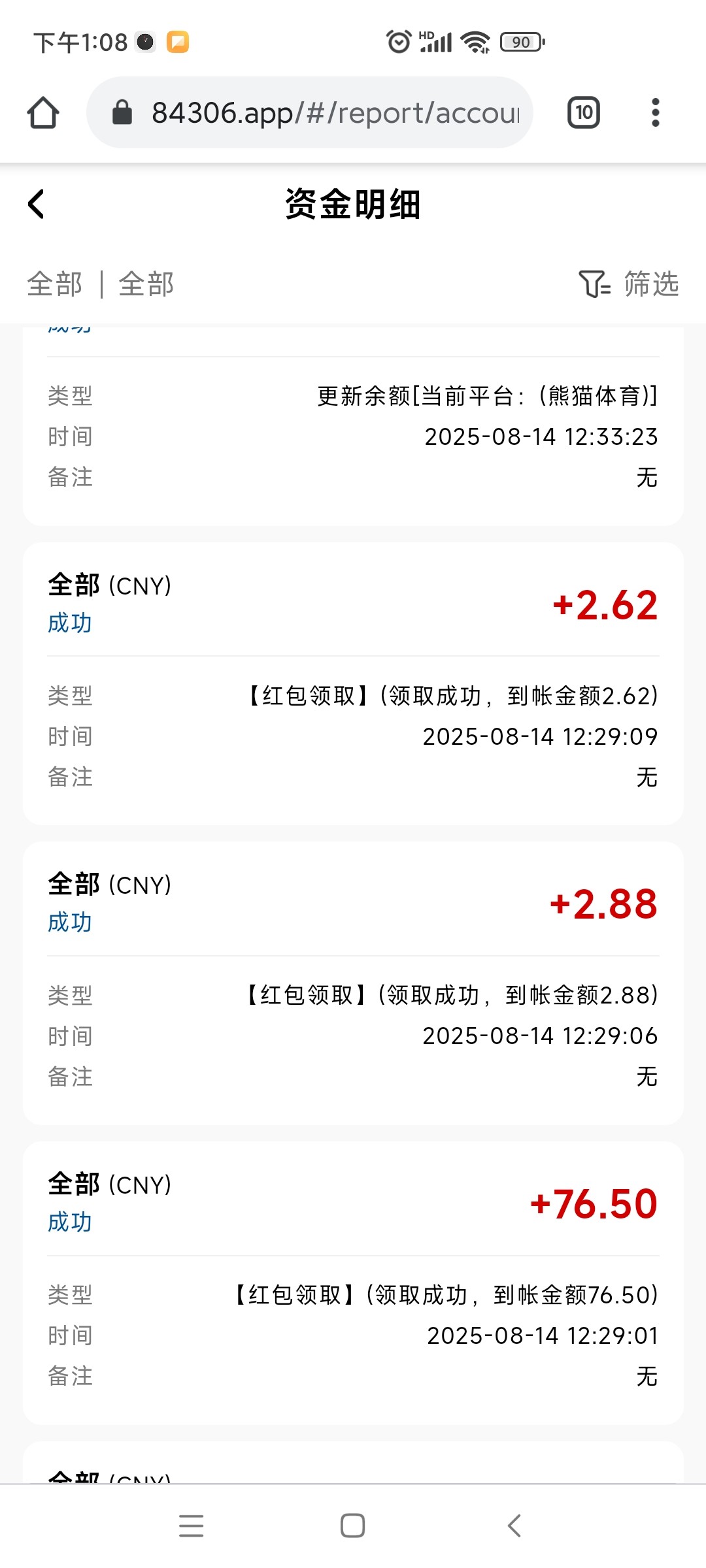
Task: Show recent apps from the navigation bar
Action: (x=191, y=1526)
